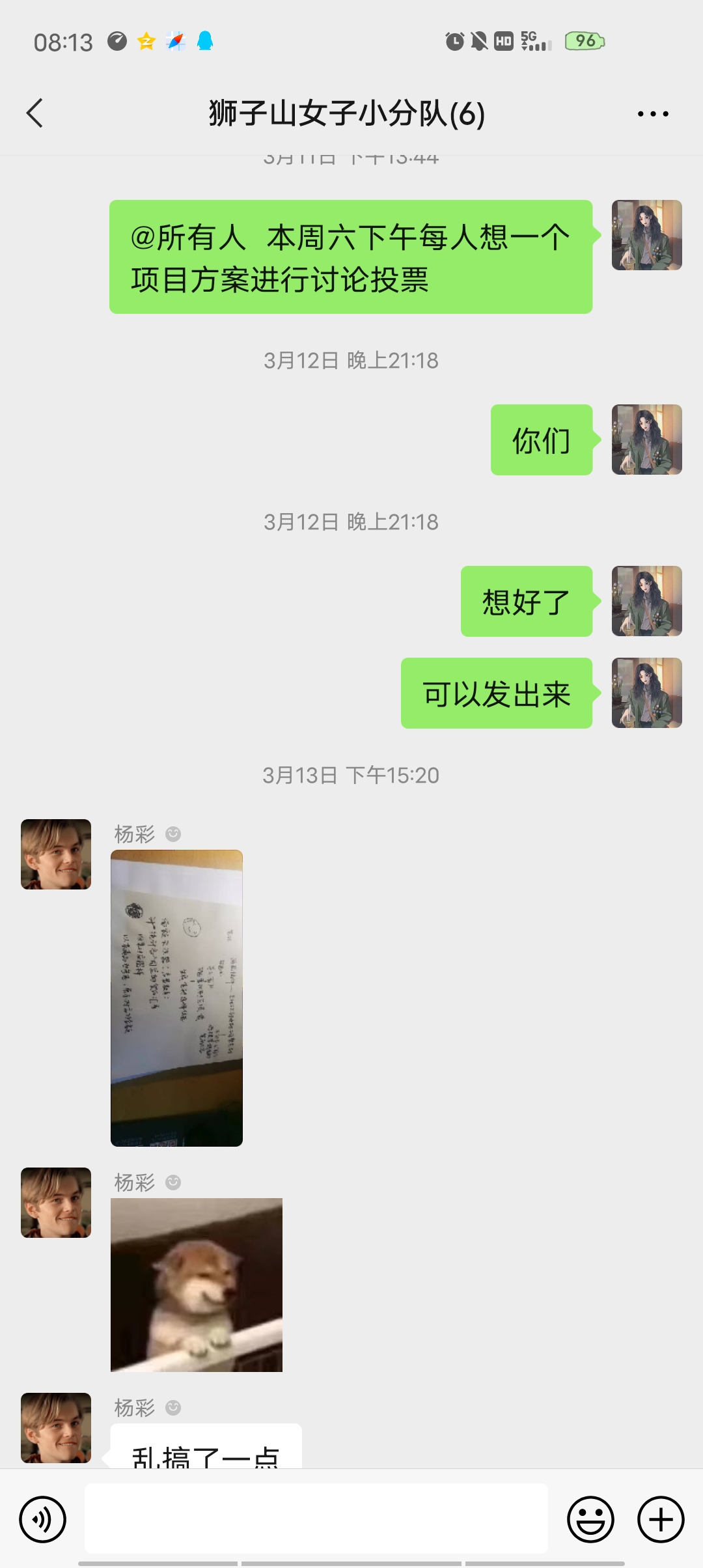Switch to voice message input
Viewport: 703px width, 1568px height.
43,1520
